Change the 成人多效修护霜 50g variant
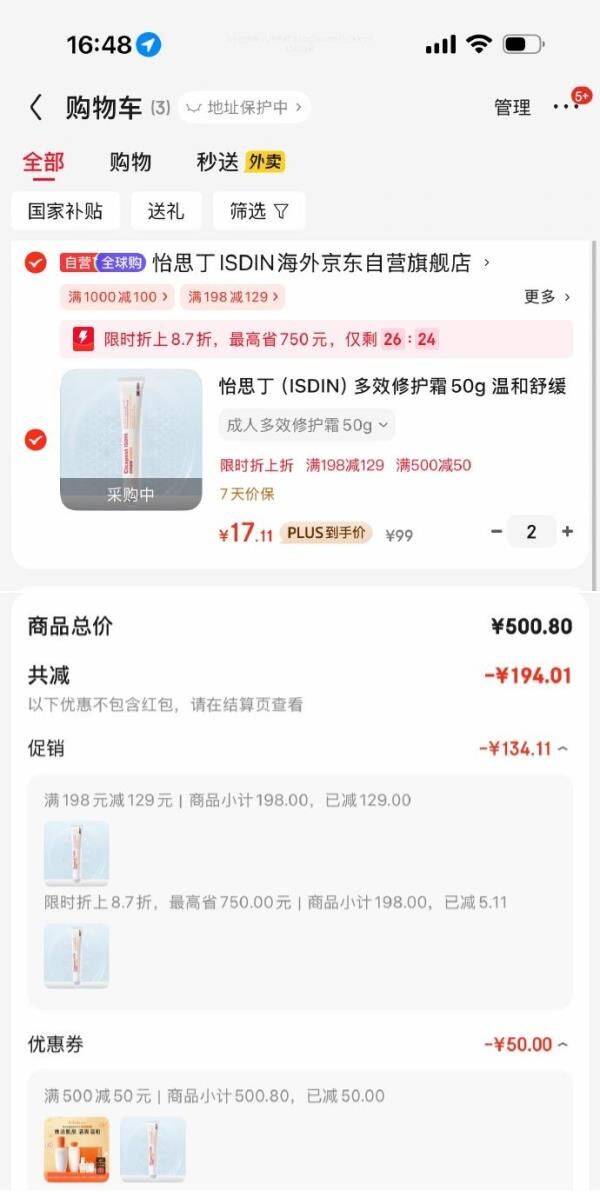 307,425
